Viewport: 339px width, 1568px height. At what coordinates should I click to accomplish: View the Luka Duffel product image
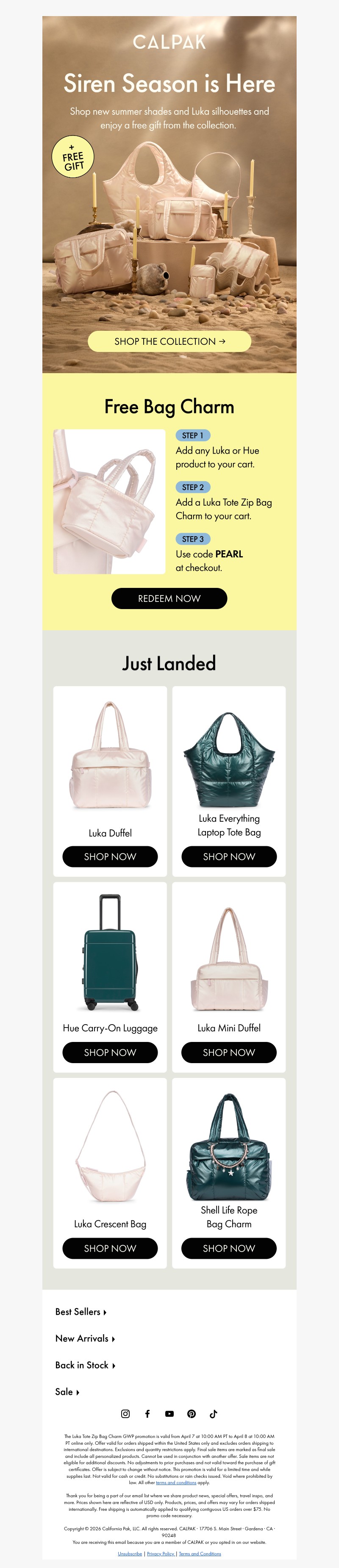coord(110,755)
